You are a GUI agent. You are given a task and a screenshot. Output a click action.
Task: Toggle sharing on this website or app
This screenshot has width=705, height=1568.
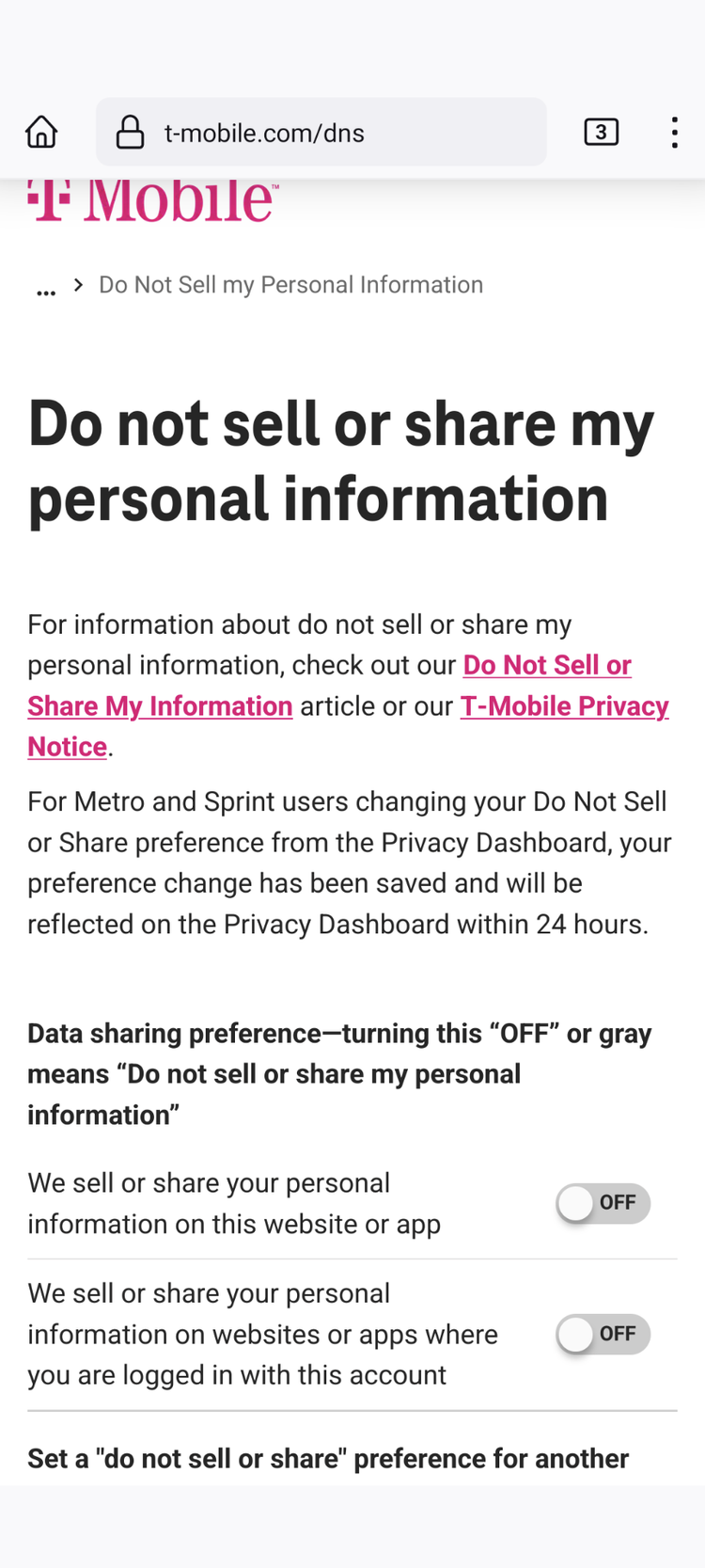pos(603,1203)
